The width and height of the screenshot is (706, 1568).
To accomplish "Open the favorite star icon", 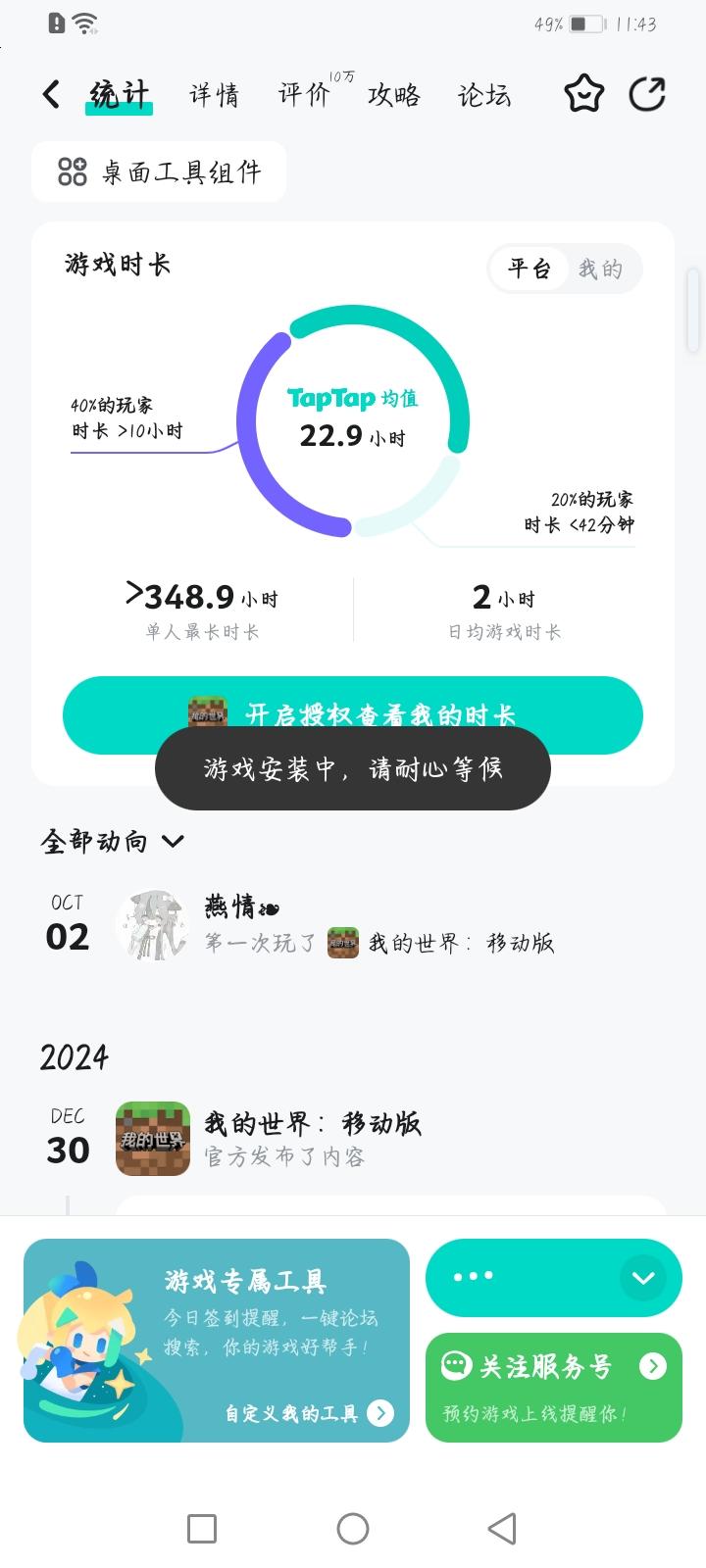I will coord(583,93).
